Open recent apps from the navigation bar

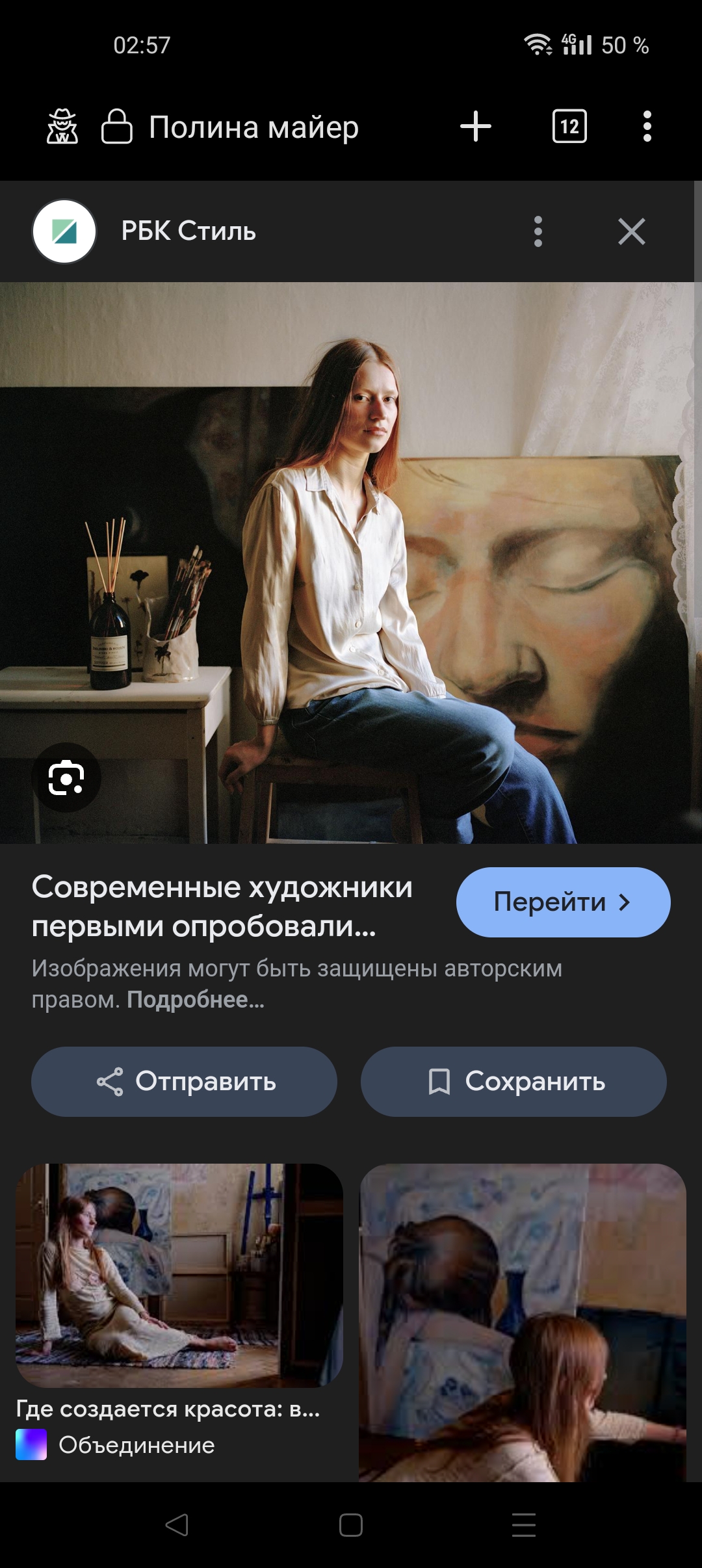pyautogui.click(x=524, y=1525)
